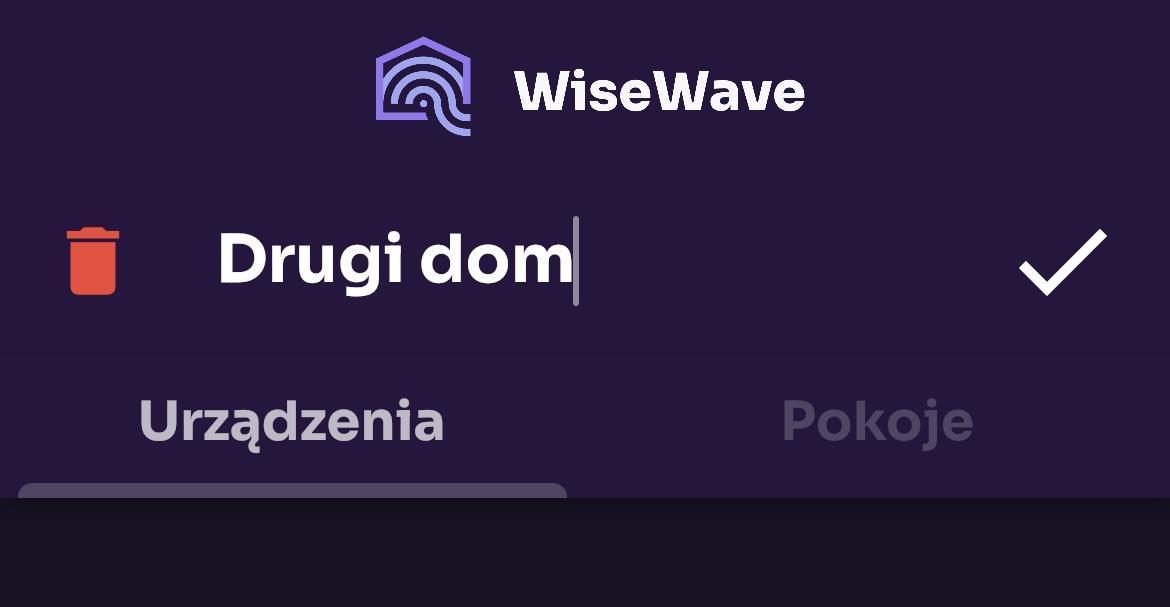Switch to the Pokoje tab
Image resolution: width=1170 pixels, height=607 pixels.
[x=876, y=422]
